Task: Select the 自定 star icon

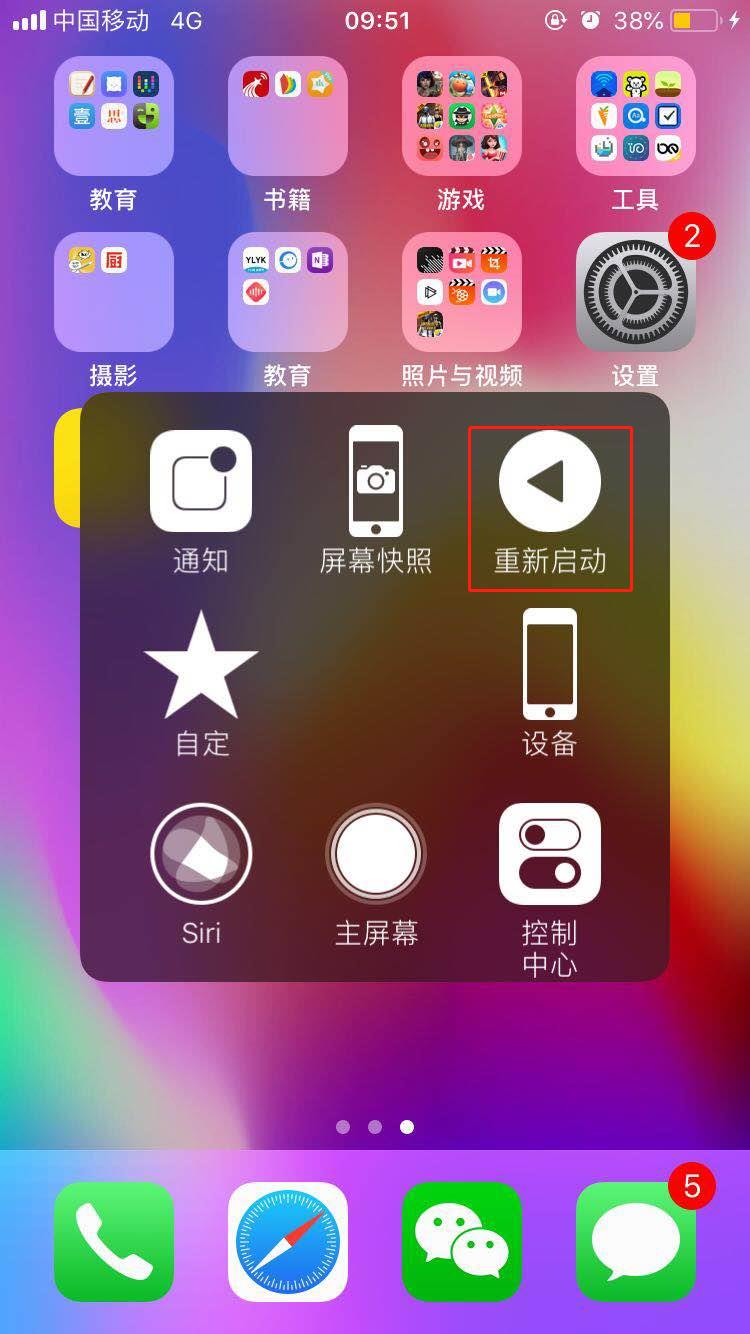Action: click(x=200, y=665)
